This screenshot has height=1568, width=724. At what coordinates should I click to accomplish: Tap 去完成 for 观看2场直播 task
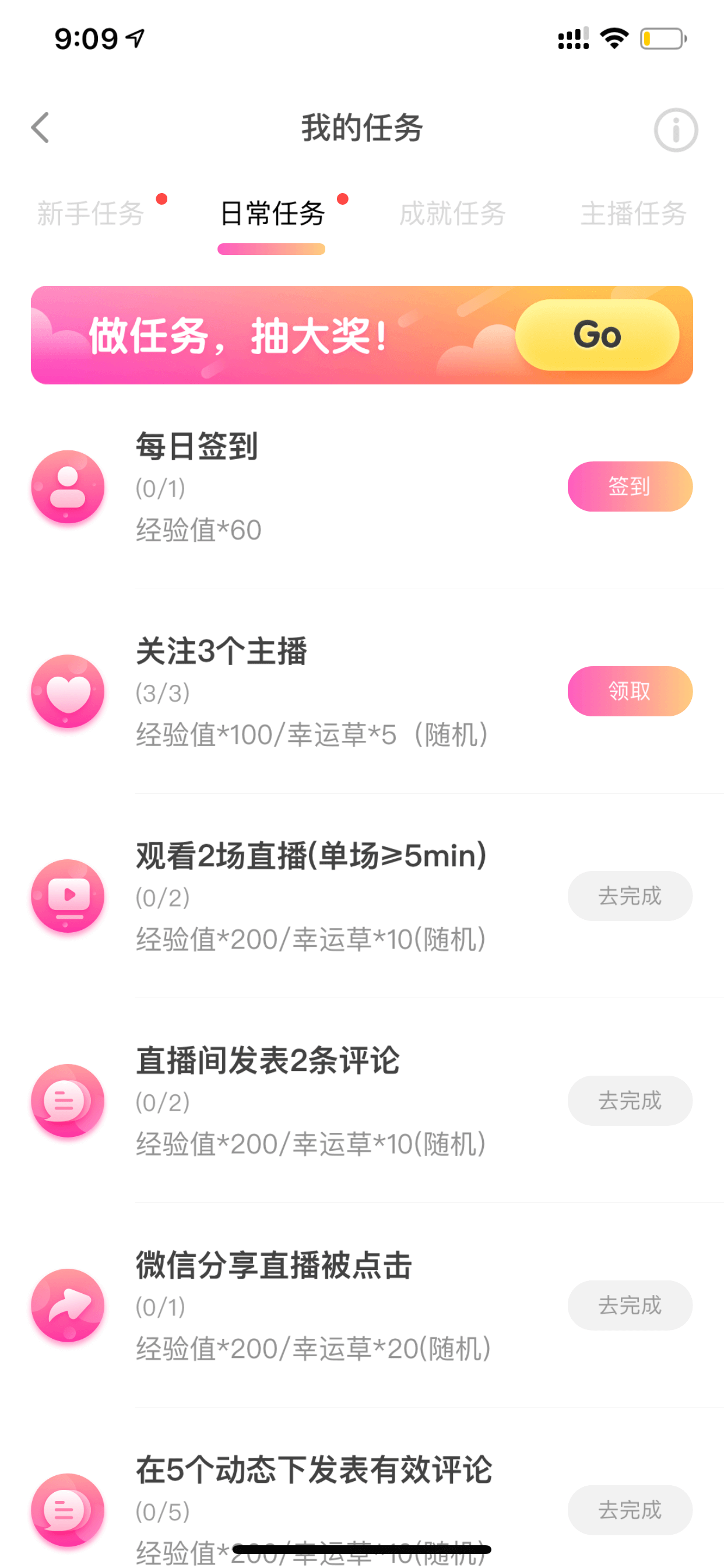(630, 895)
